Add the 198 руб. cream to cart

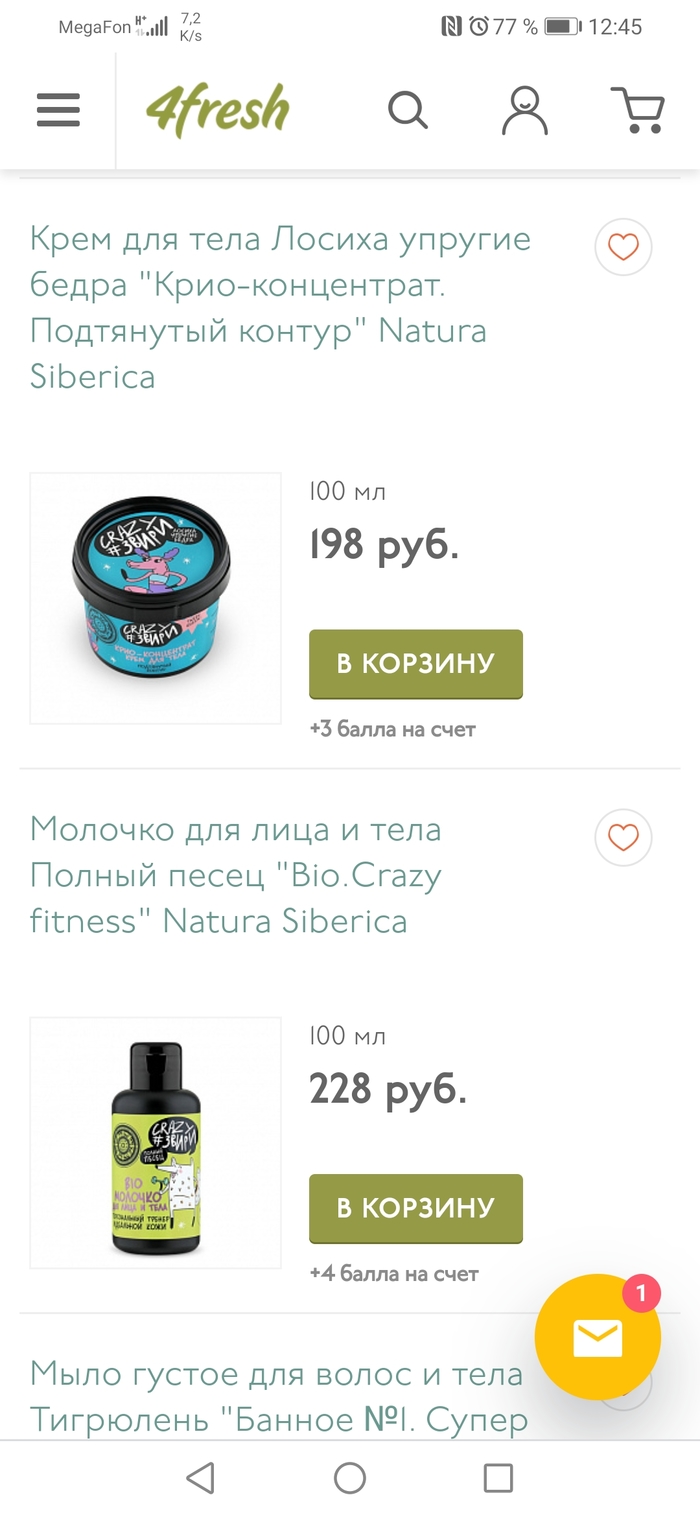(415, 664)
